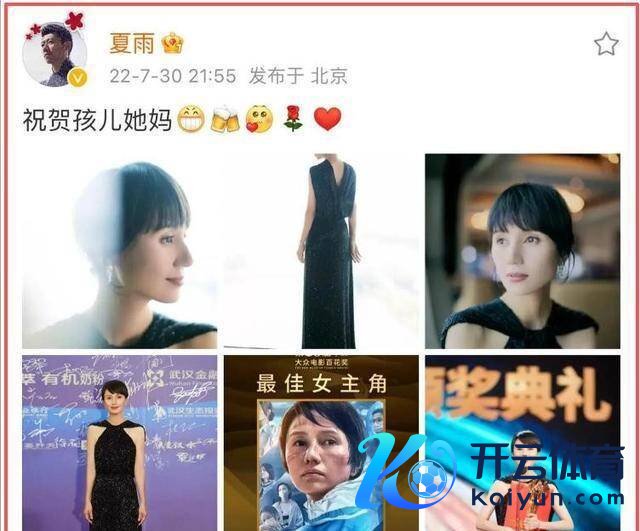View the full-length black gown photo
The image size is (640, 531).
pyautogui.click(x=321, y=250)
